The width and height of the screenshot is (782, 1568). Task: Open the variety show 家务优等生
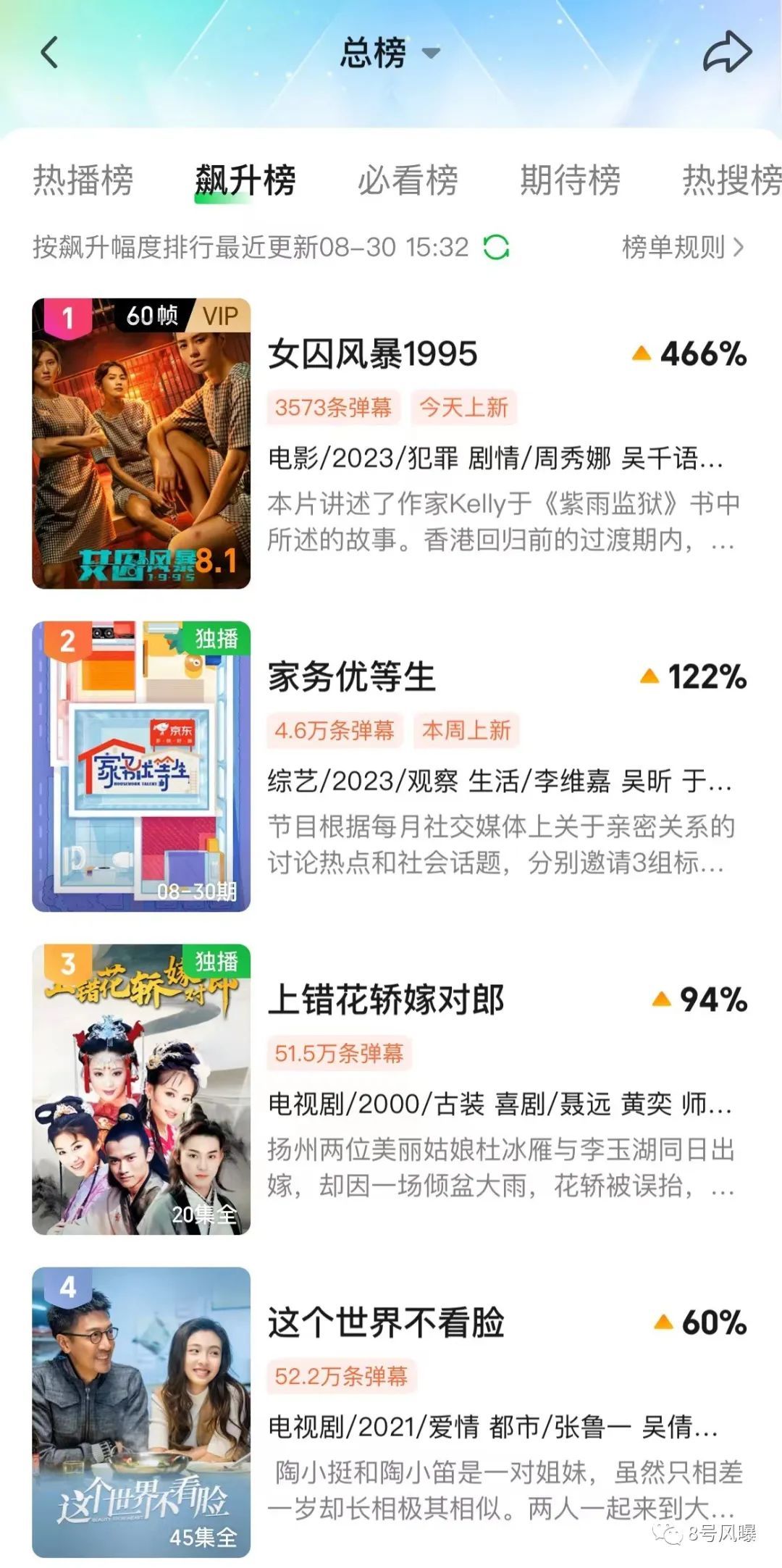tap(351, 677)
